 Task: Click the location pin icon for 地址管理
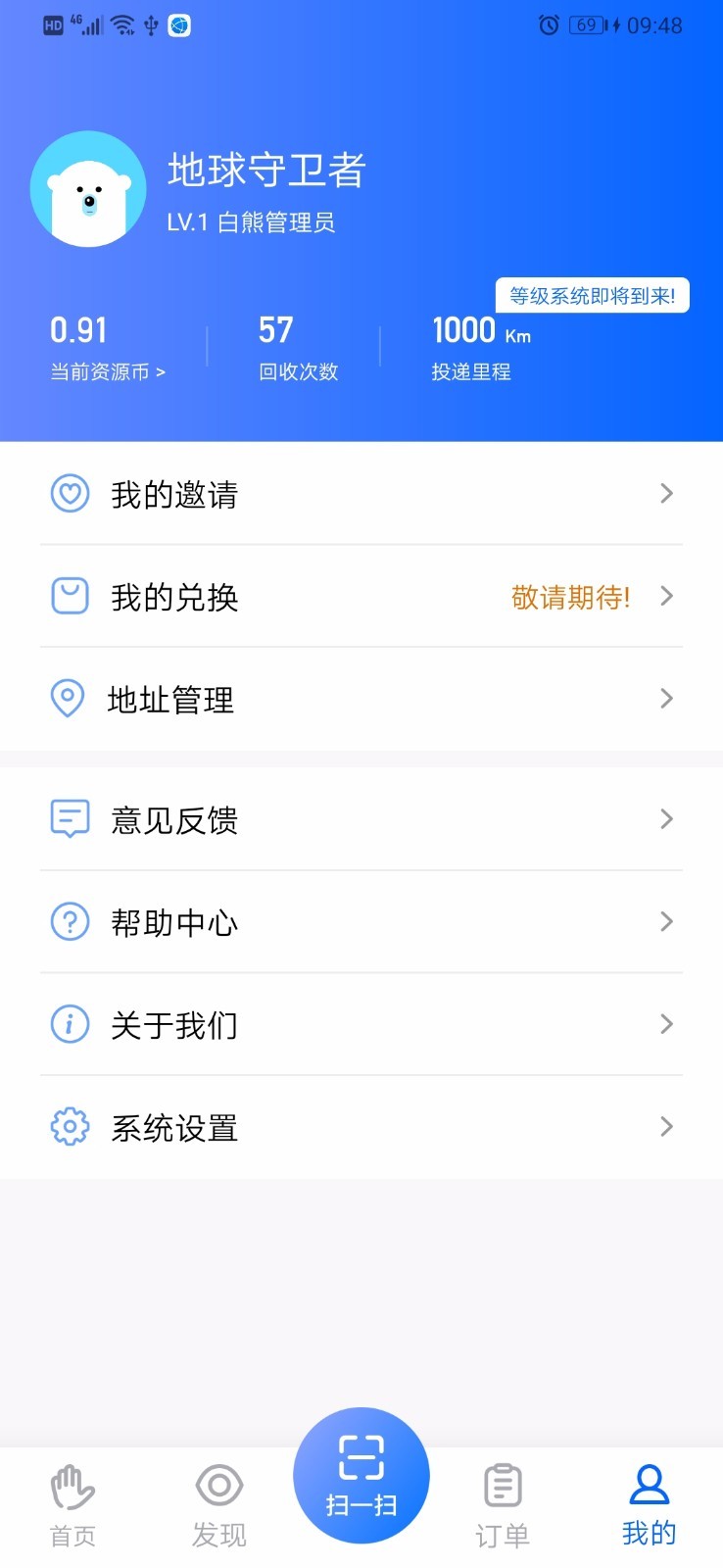[69, 698]
